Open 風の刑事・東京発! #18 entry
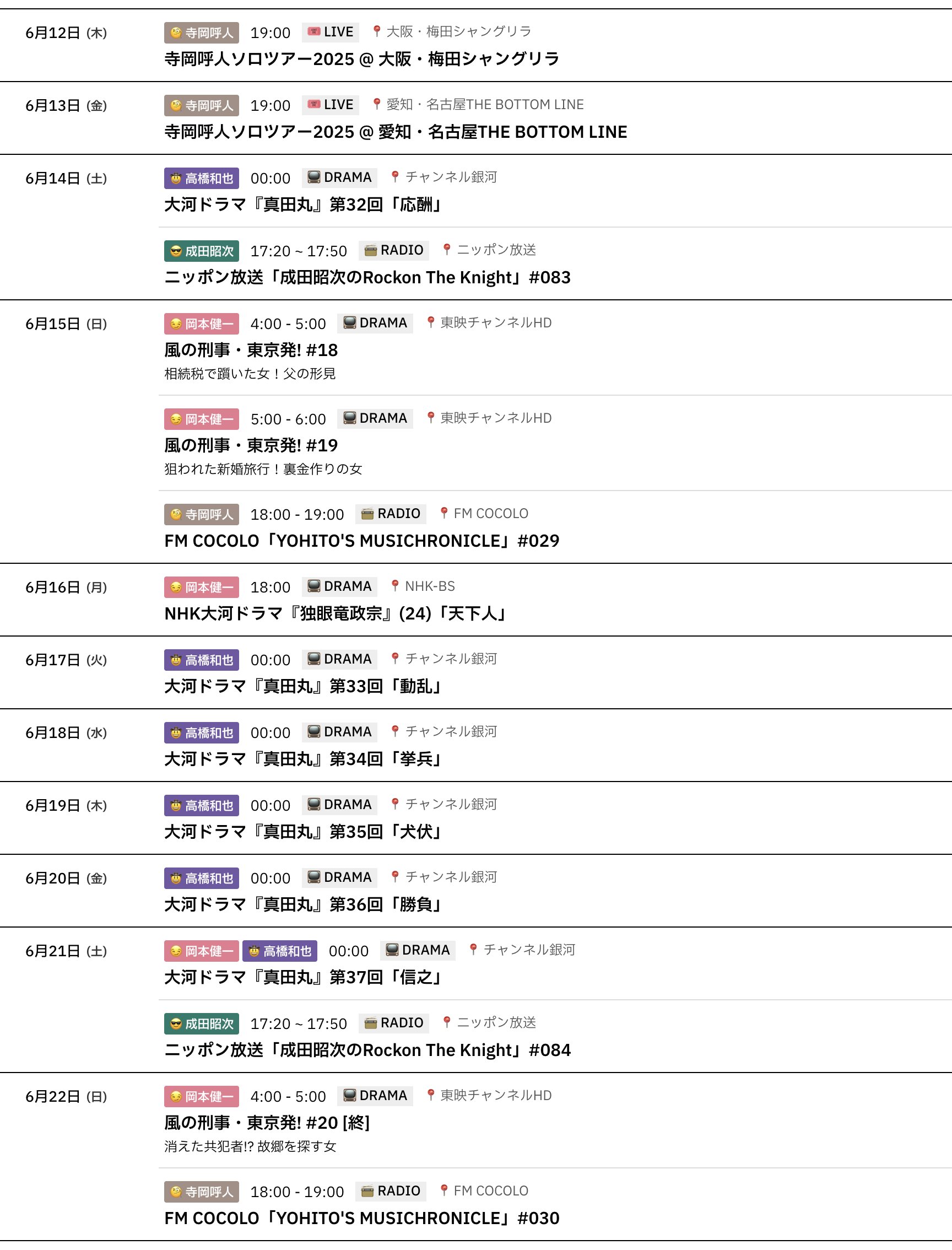 [x=251, y=350]
